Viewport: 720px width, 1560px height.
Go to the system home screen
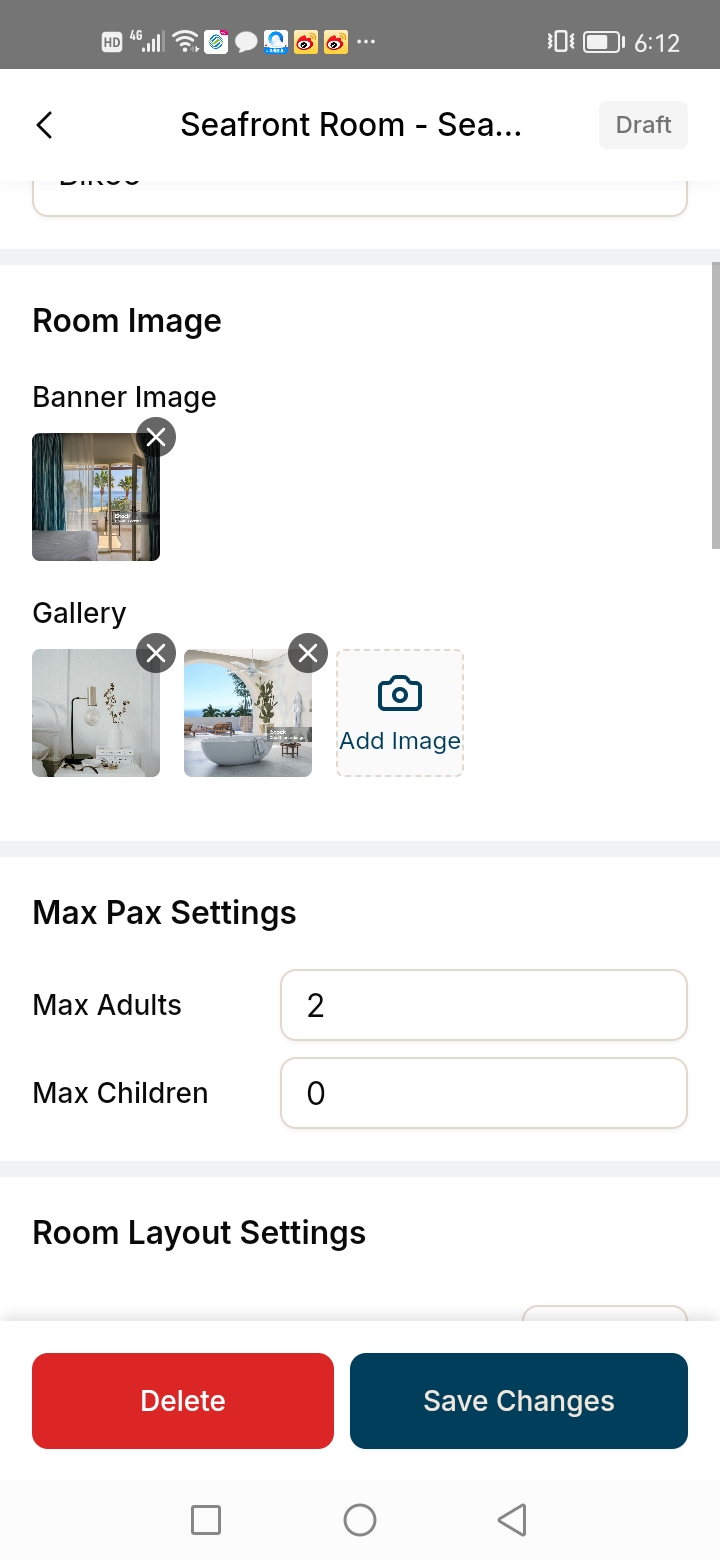click(360, 1520)
